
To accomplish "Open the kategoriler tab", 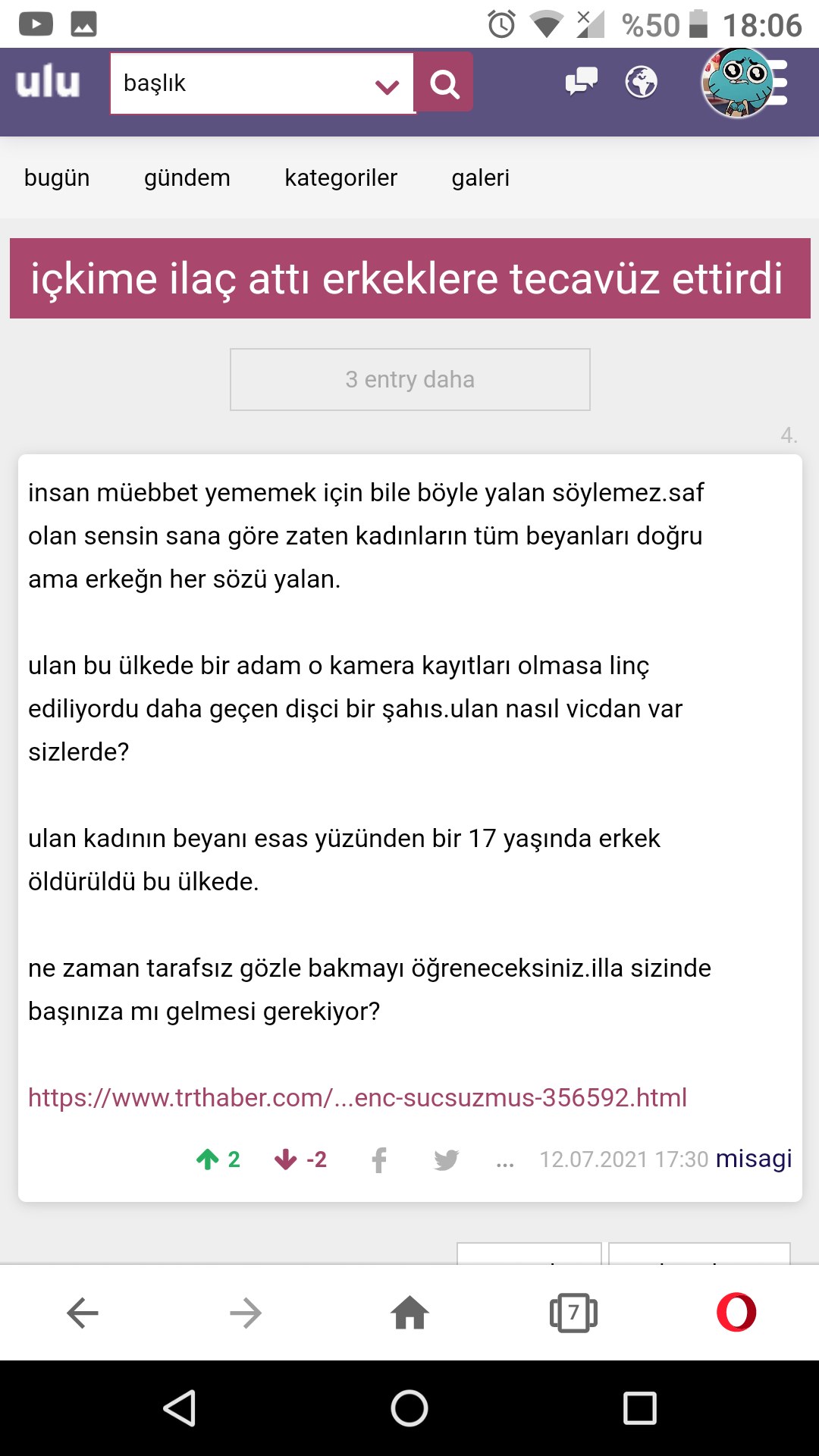I will [x=341, y=177].
